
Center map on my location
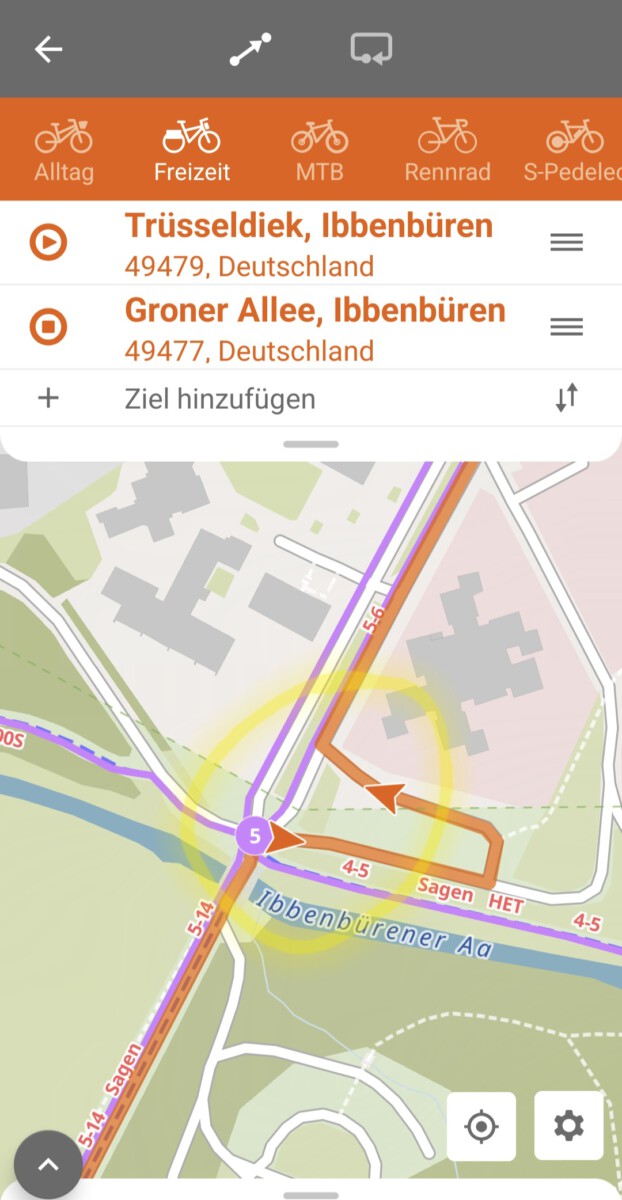coord(481,1127)
